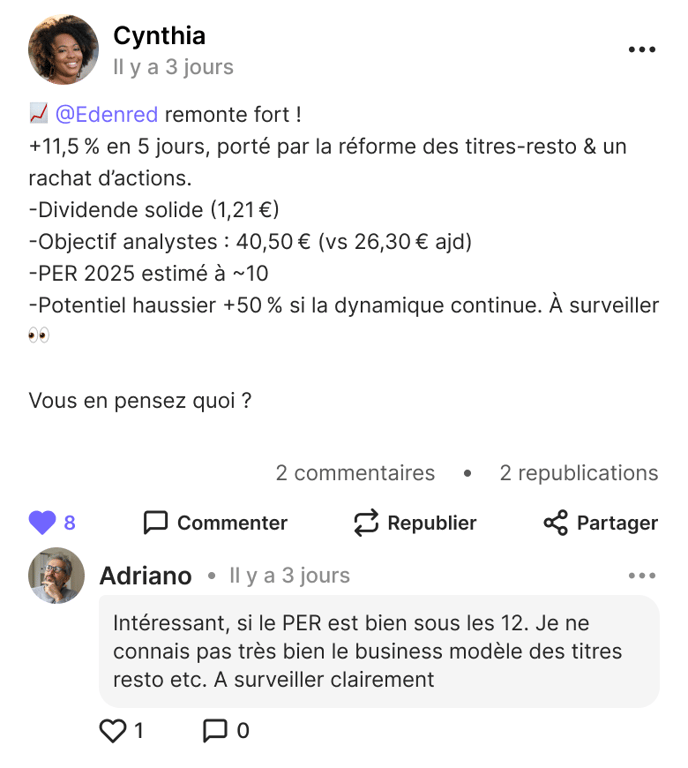Open Cynthia's profile picture
This screenshot has height=768, width=688.
pyautogui.click(x=63, y=50)
